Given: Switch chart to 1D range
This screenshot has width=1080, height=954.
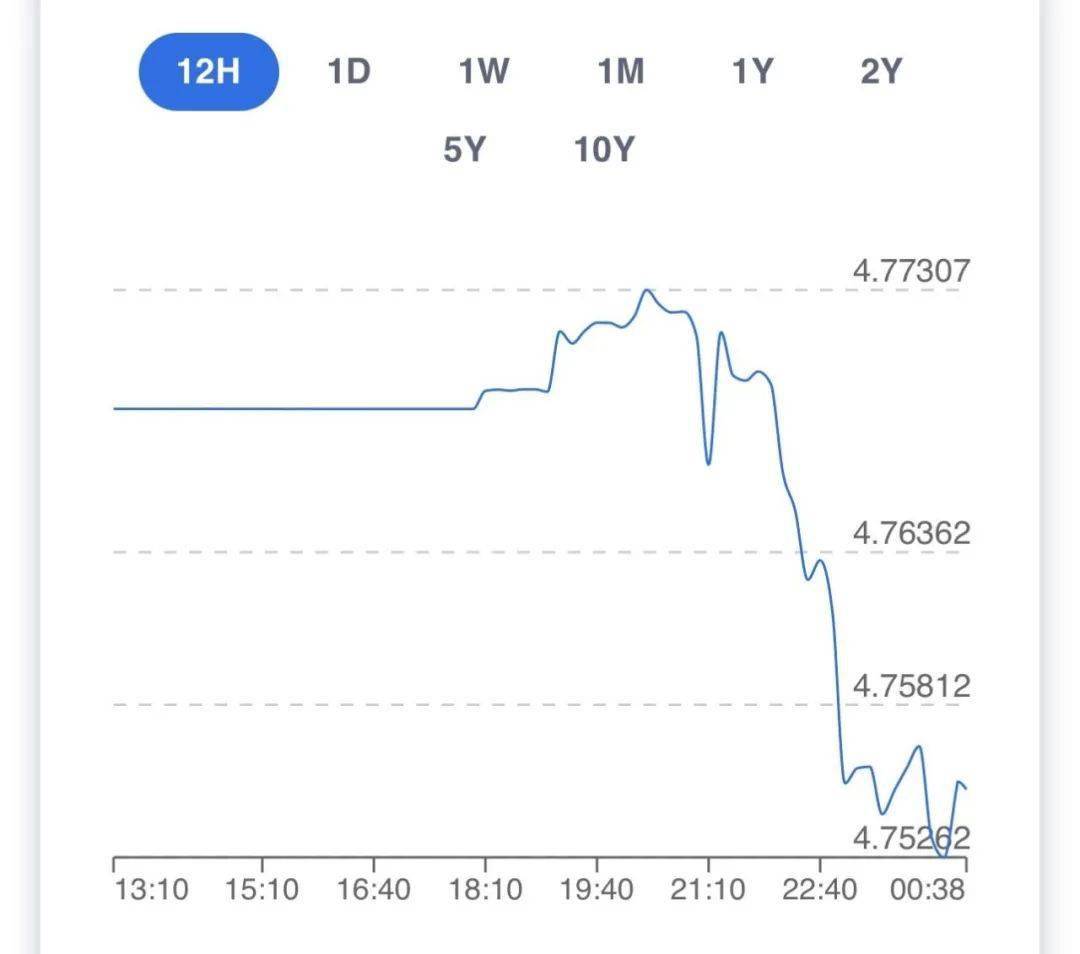Looking at the screenshot, I should [x=349, y=72].
